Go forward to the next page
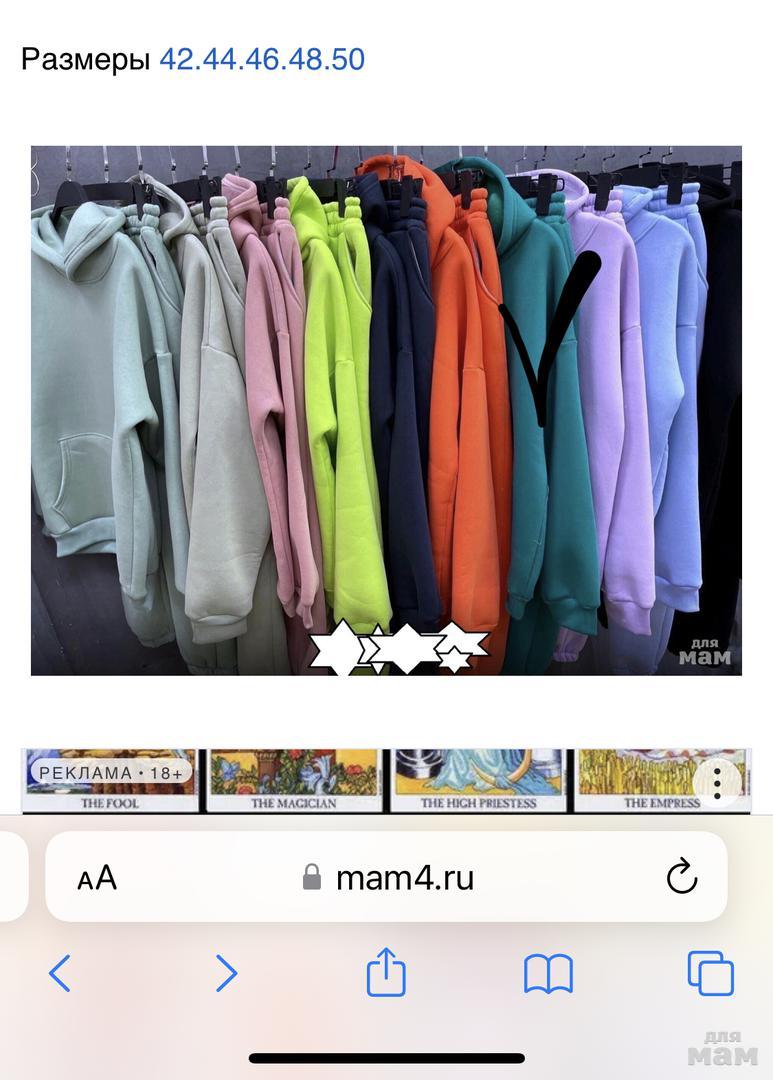The height and width of the screenshot is (1080, 773). 227,972
